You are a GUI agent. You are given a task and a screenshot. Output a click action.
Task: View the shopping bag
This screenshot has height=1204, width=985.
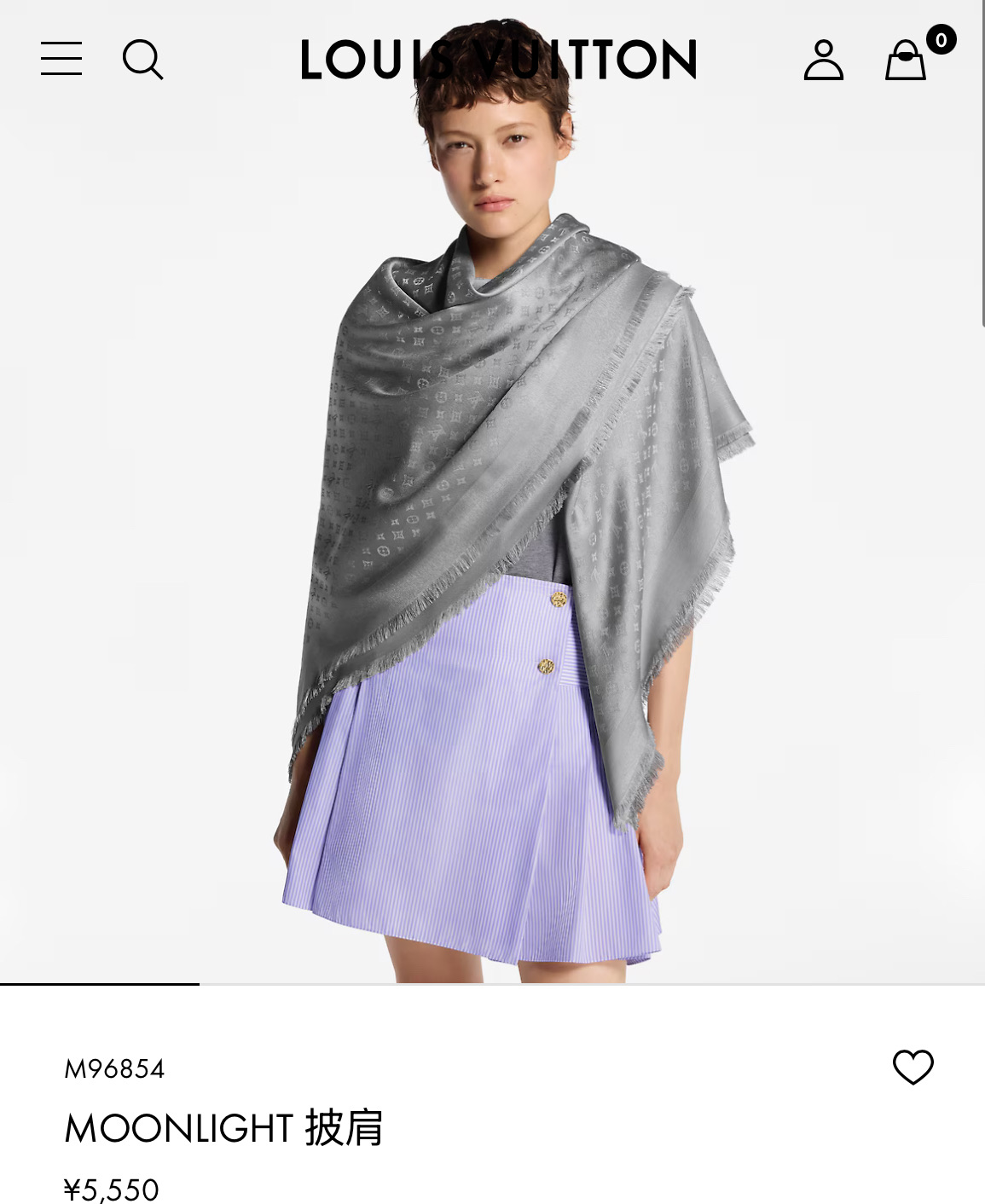coord(907,60)
